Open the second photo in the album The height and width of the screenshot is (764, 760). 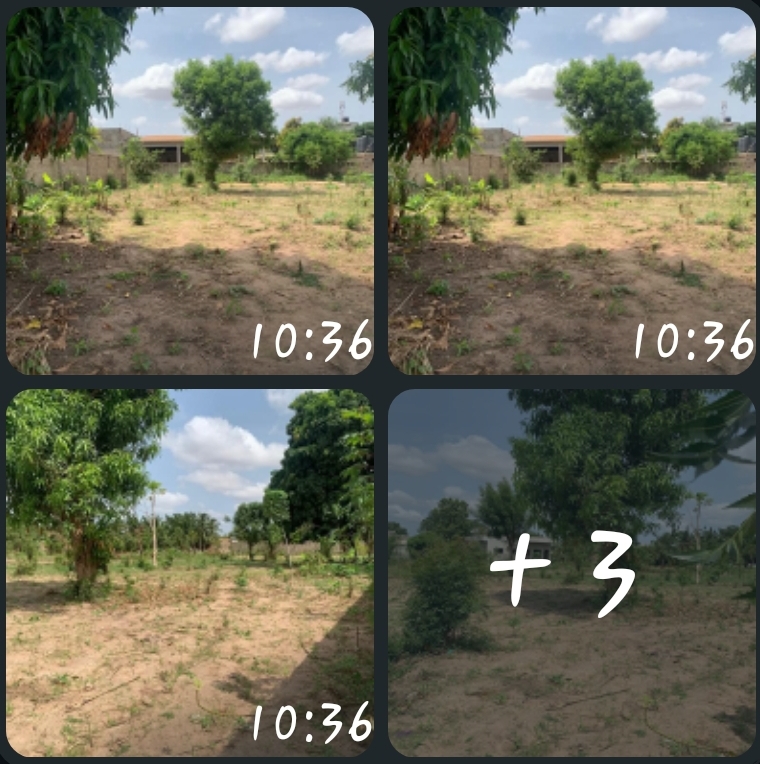coord(572,190)
